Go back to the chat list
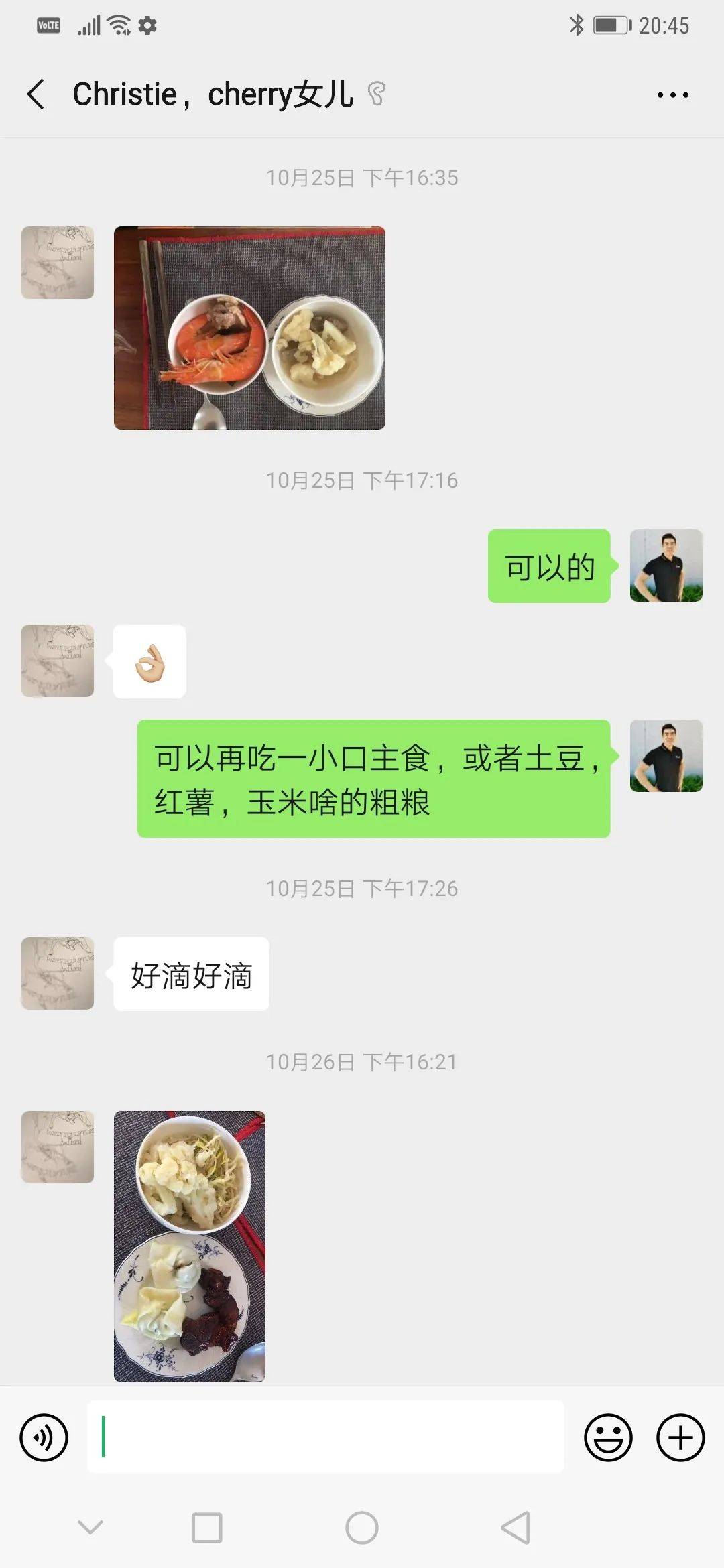724x1568 pixels. tap(36, 94)
